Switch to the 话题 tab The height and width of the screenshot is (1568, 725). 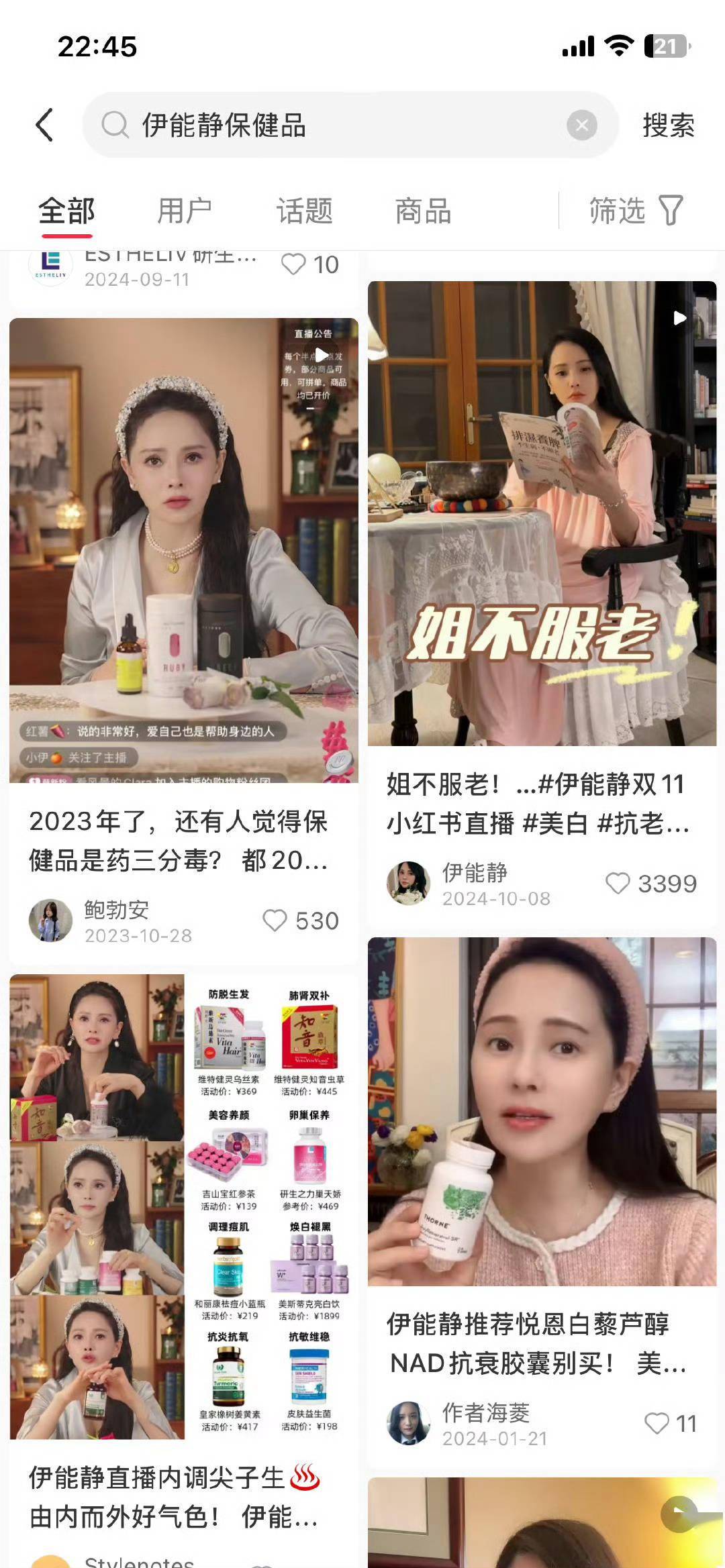coord(304,211)
